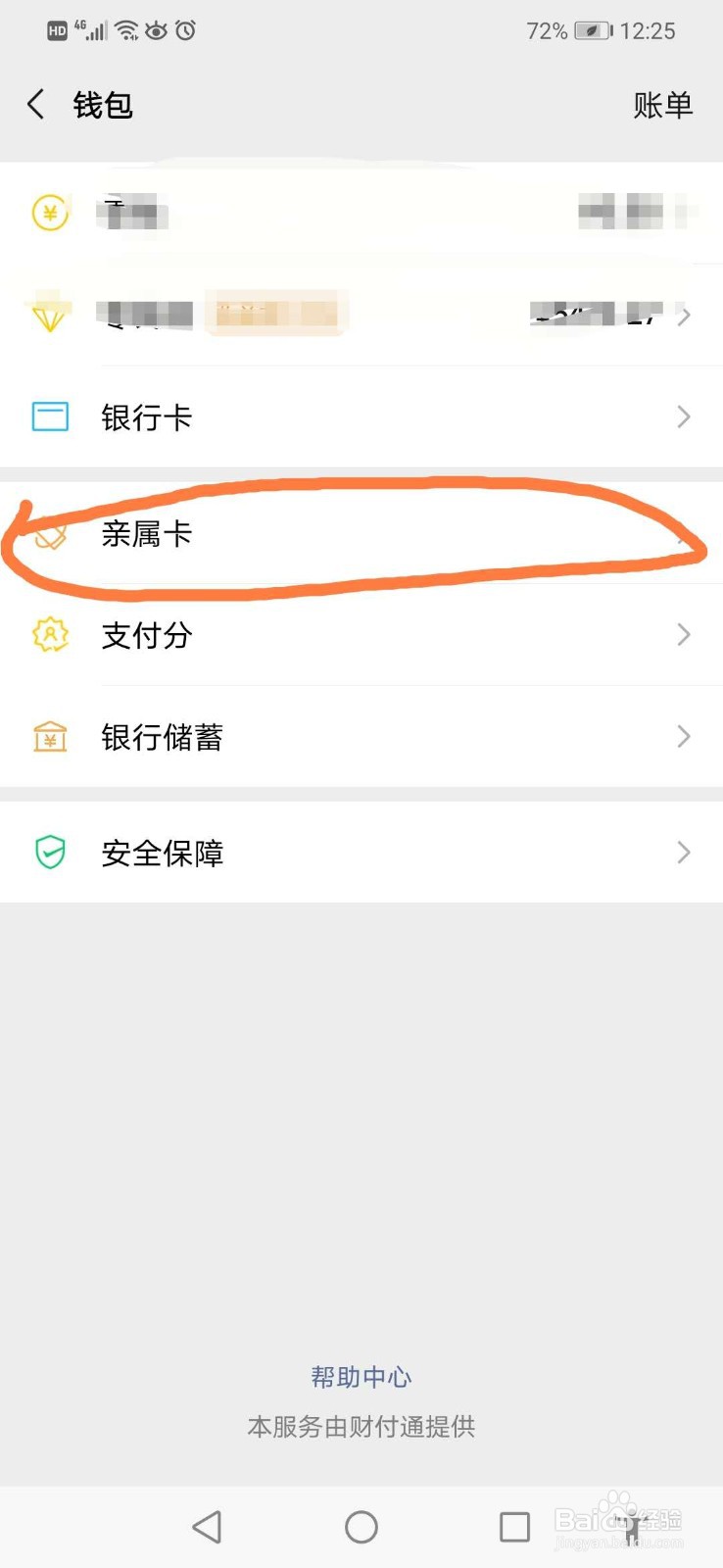Viewport: 723px width, 1568px height.
Task: Tap 本服务由财付通提供 footer text
Action: coord(361,1427)
